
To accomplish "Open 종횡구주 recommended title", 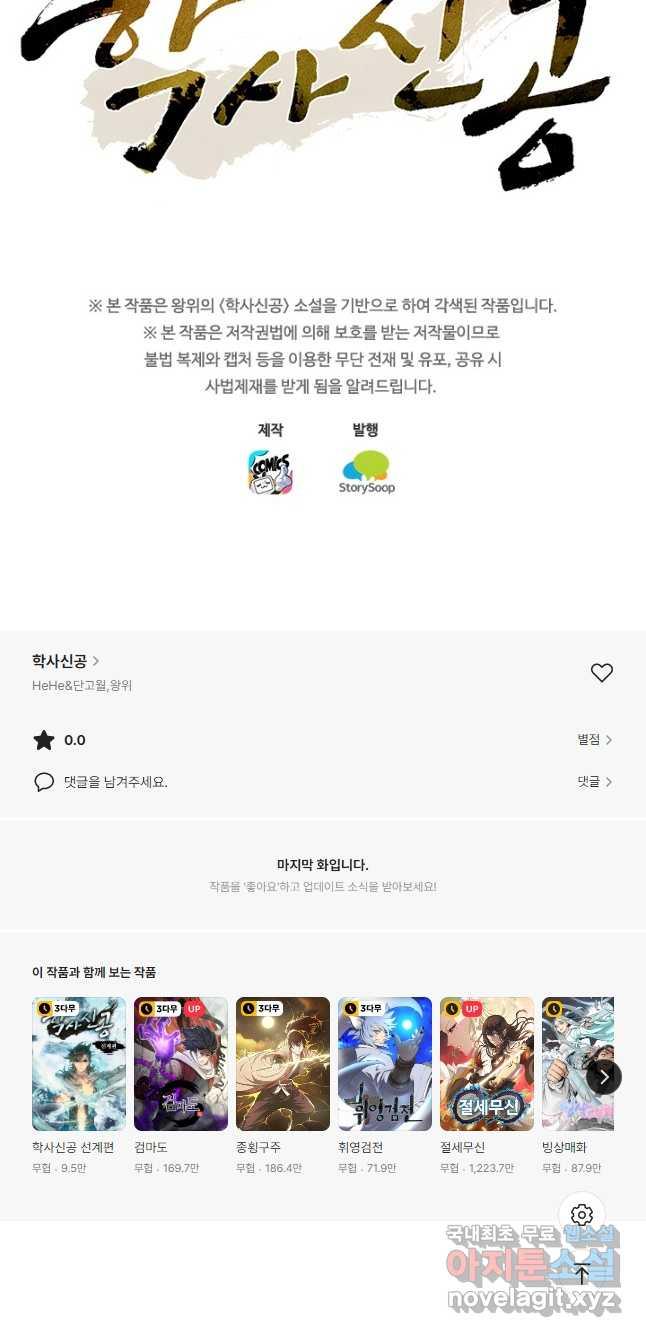I will click(283, 1064).
